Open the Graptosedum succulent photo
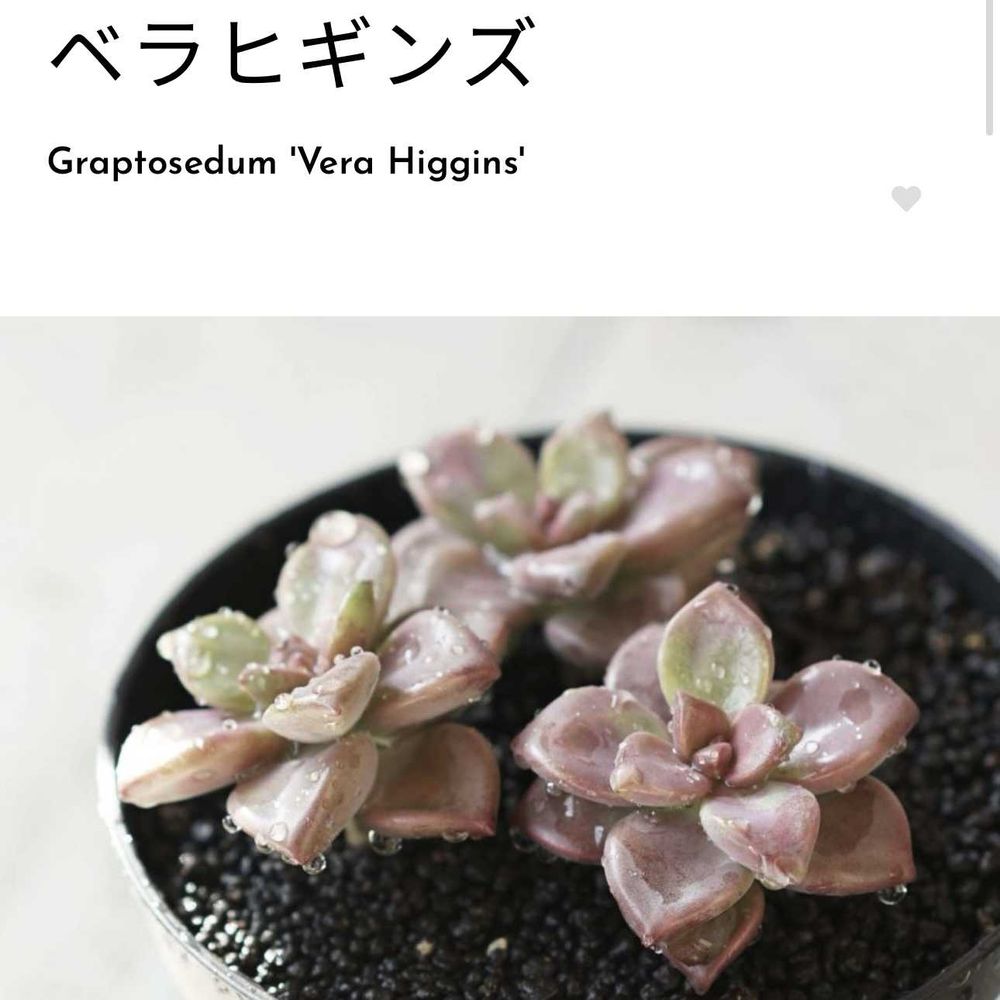This screenshot has height=1000, width=1000. click(x=500, y=658)
